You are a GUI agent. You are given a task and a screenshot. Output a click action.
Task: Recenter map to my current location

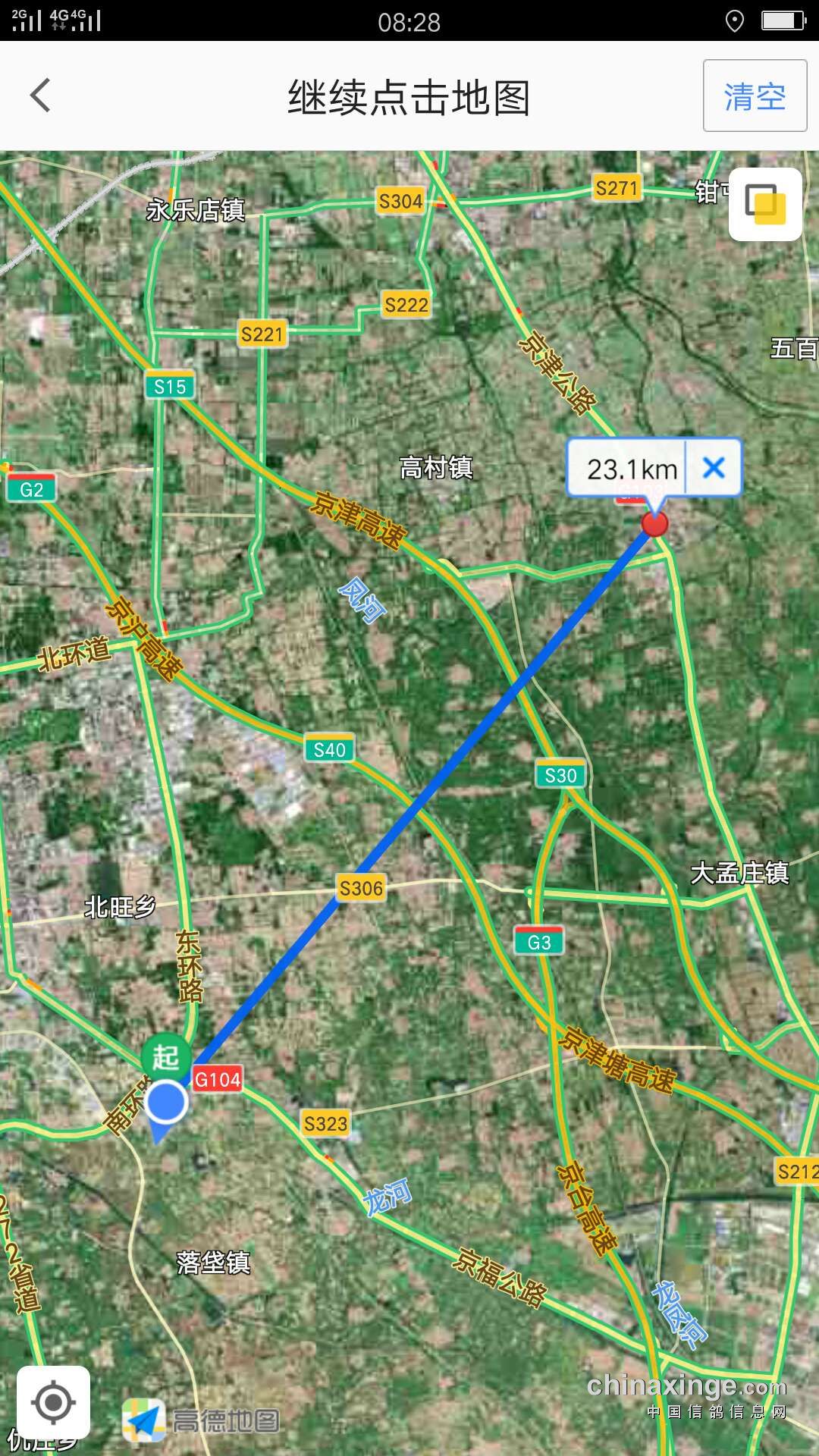54,1402
